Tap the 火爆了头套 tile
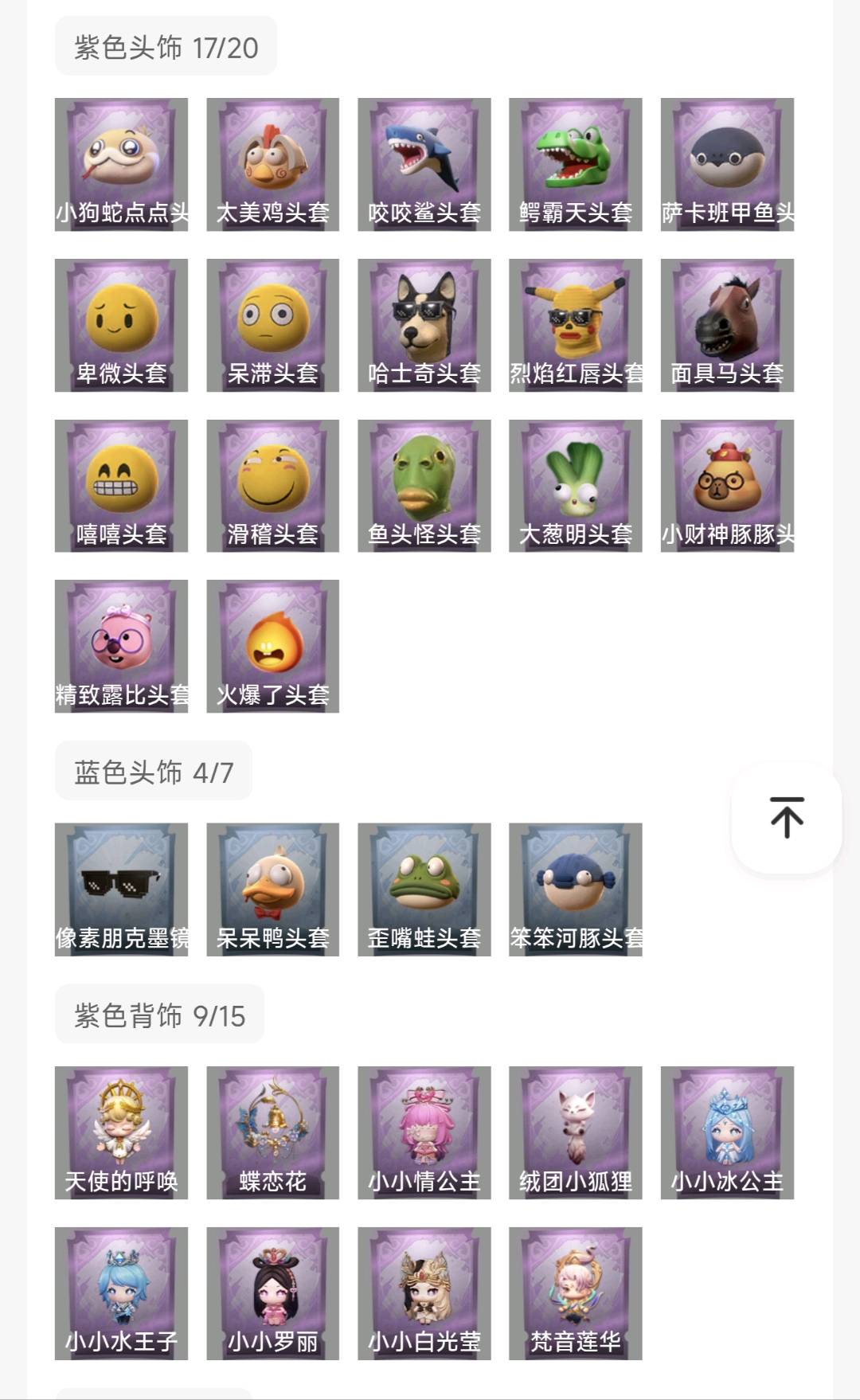 pos(272,646)
